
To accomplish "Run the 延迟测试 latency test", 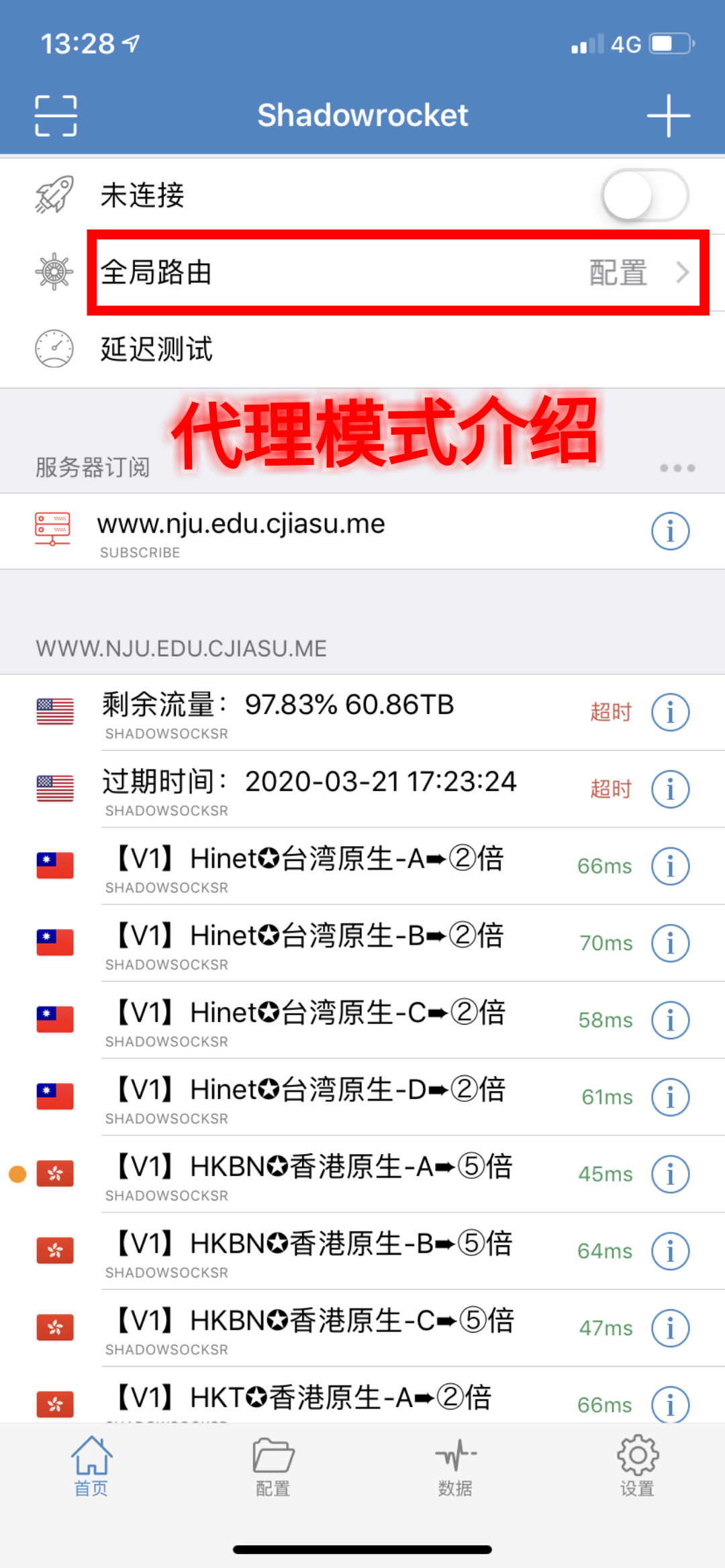I will (362, 349).
